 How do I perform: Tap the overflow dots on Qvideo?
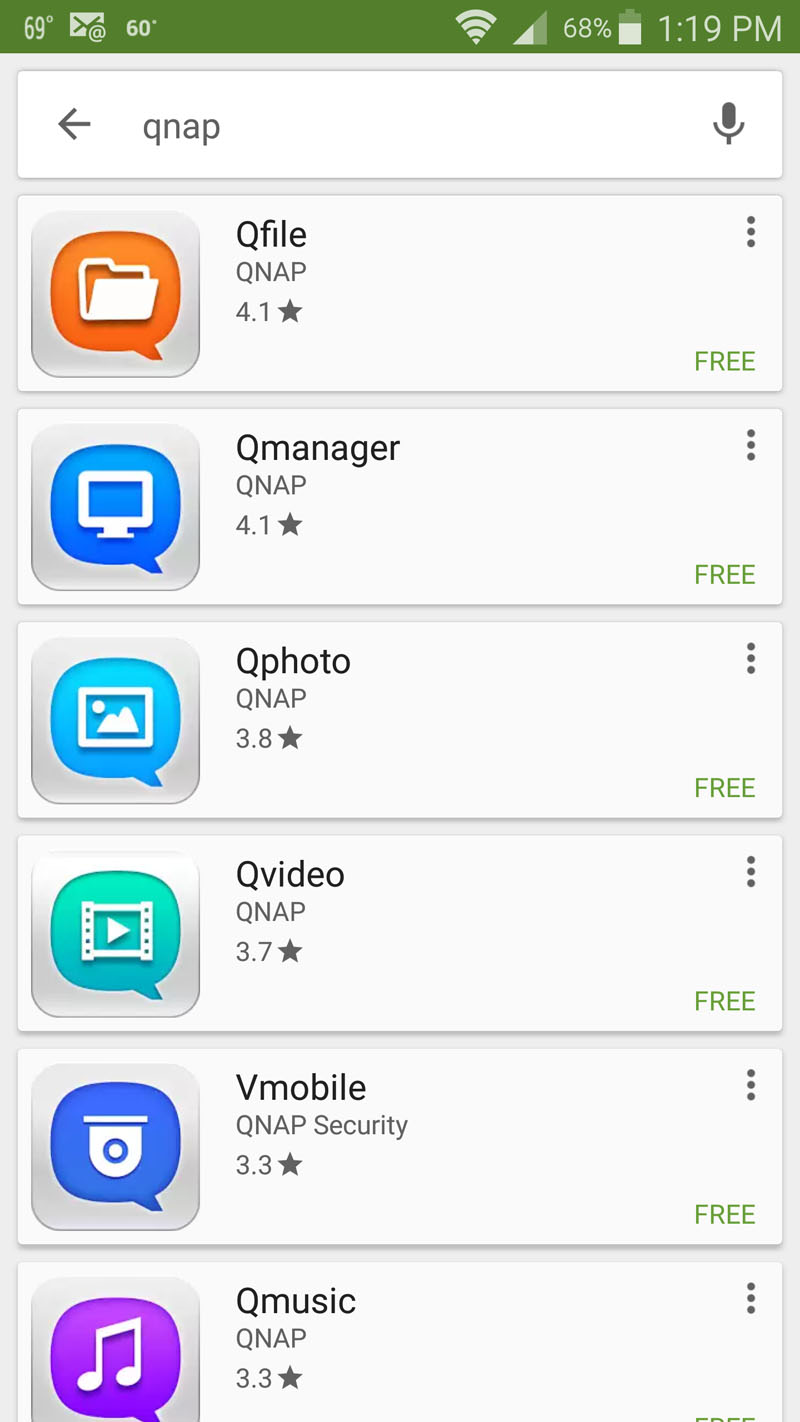pyautogui.click(x=750, y=872)
